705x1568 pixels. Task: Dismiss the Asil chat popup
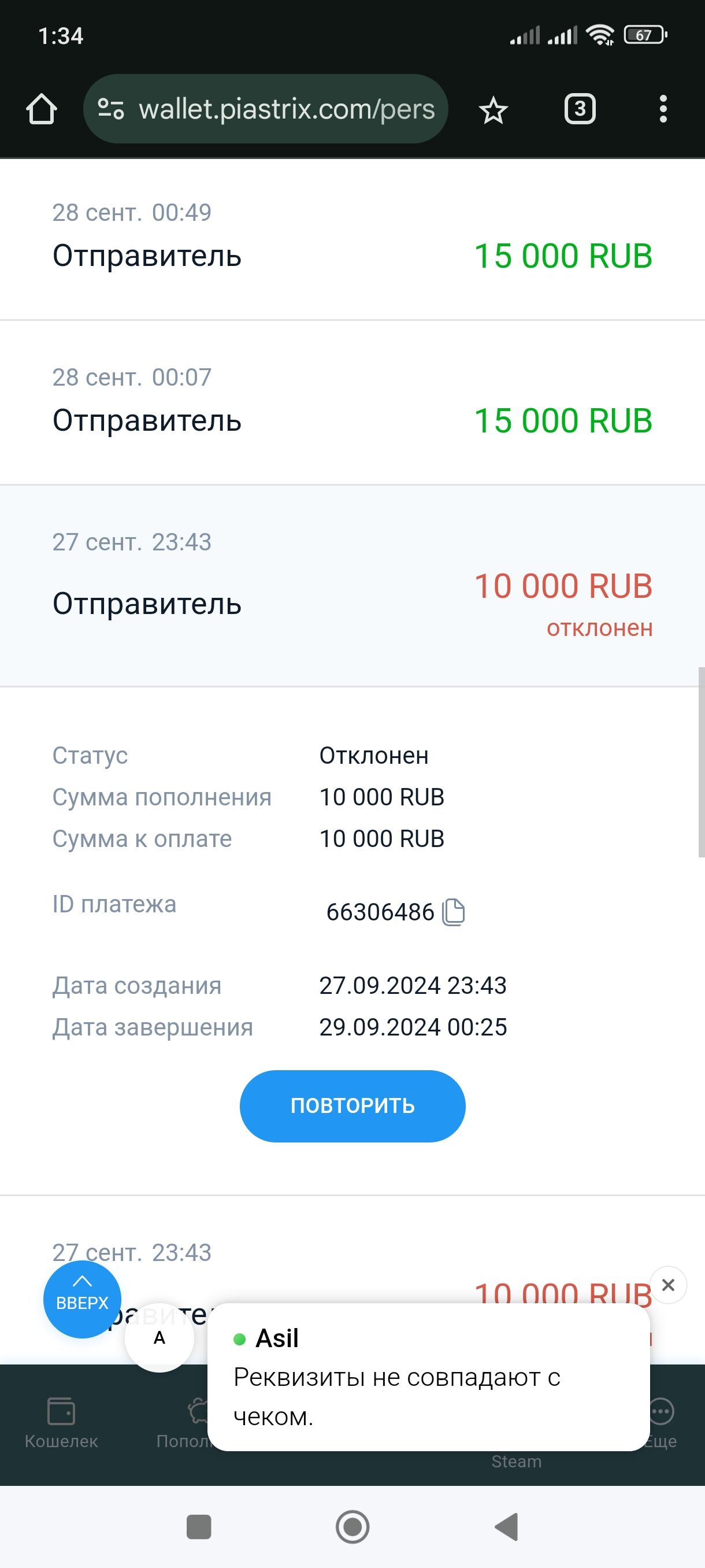(x=668, y=1284)
